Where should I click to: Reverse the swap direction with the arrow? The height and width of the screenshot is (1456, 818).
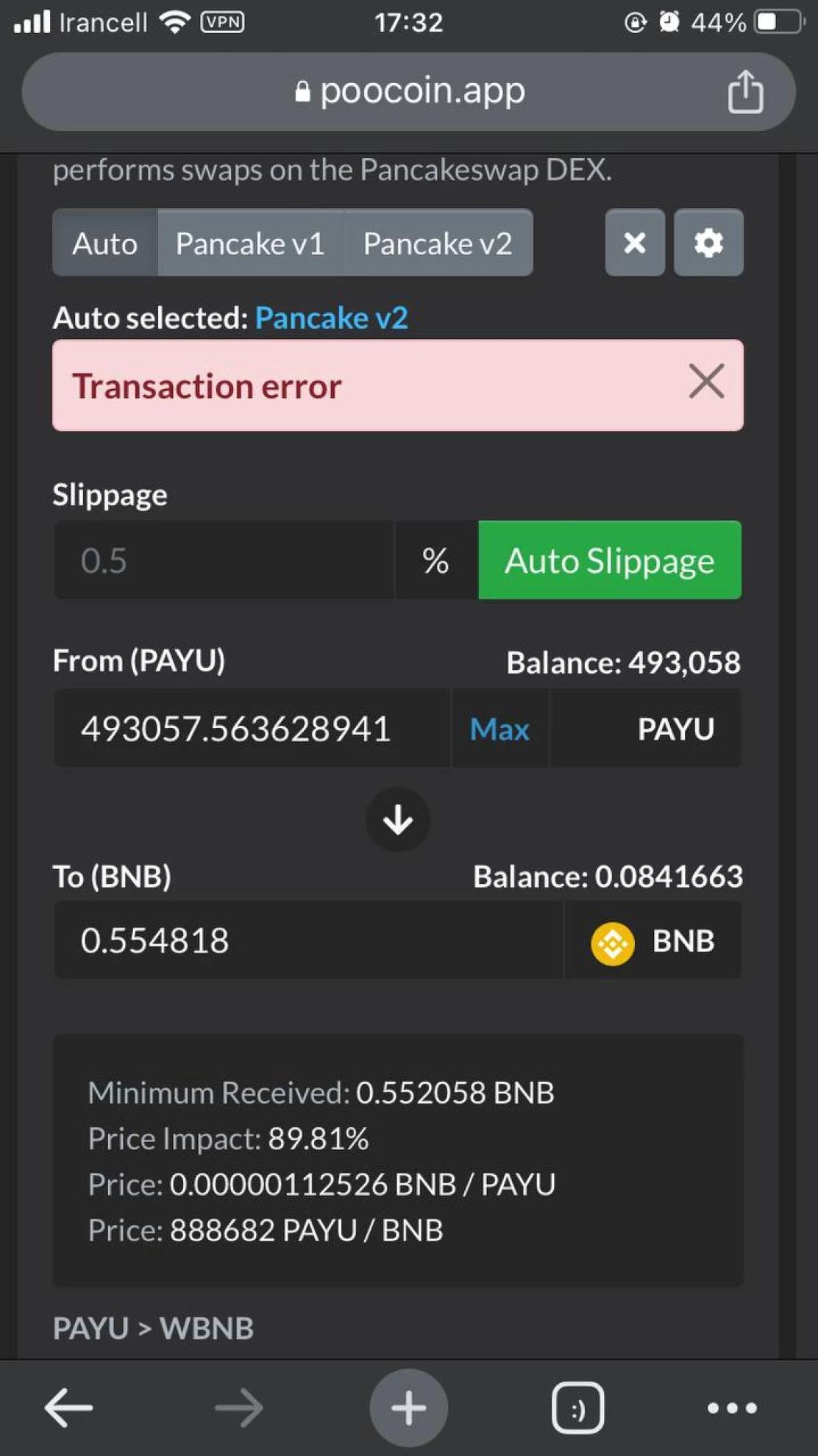click(x=398, y=819)
